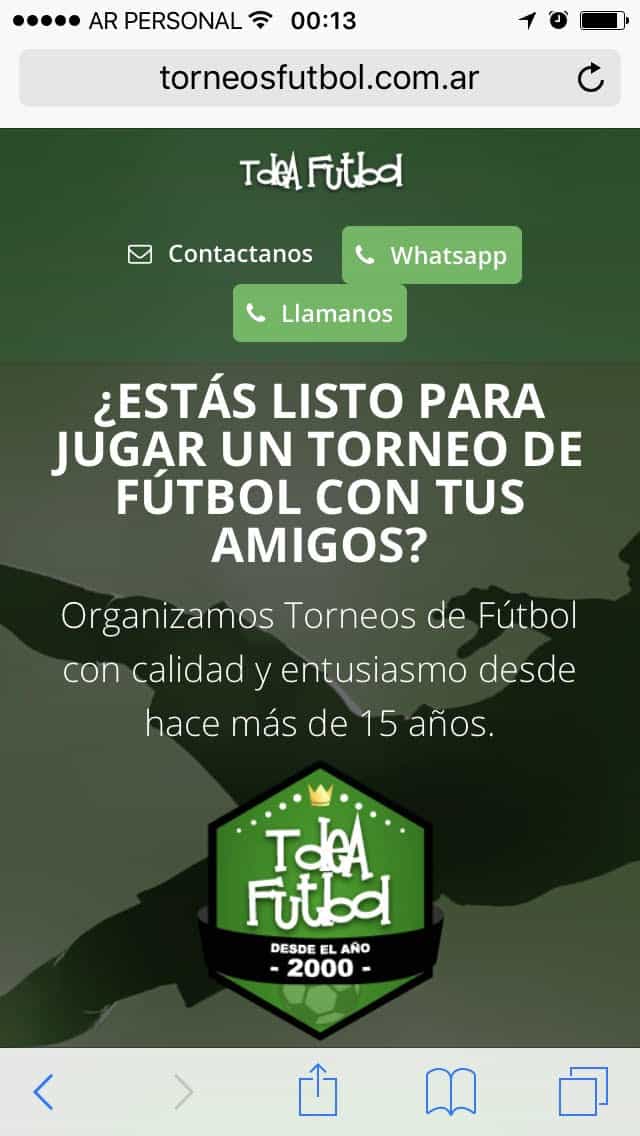Open Safari bookmarks
This screenshot has width=640, height=1136.
pyautogui.click(x=450, y=1092)
